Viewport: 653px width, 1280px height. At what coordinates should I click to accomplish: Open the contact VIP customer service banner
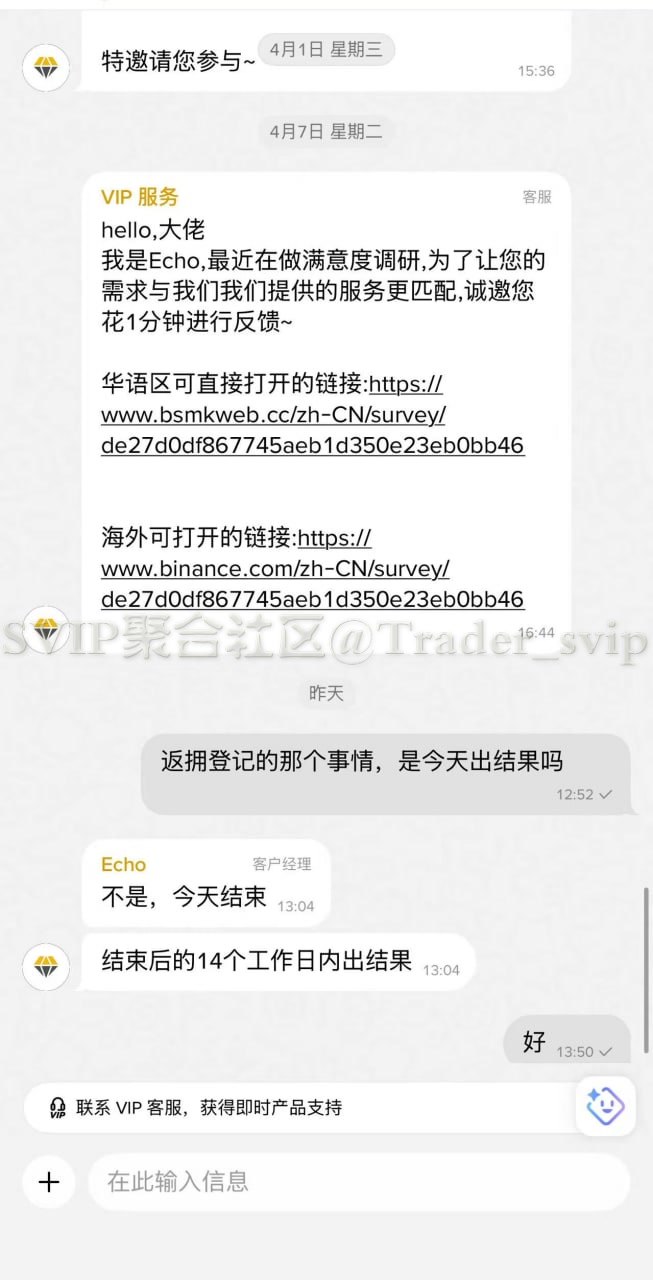[x=300, y=1108]
